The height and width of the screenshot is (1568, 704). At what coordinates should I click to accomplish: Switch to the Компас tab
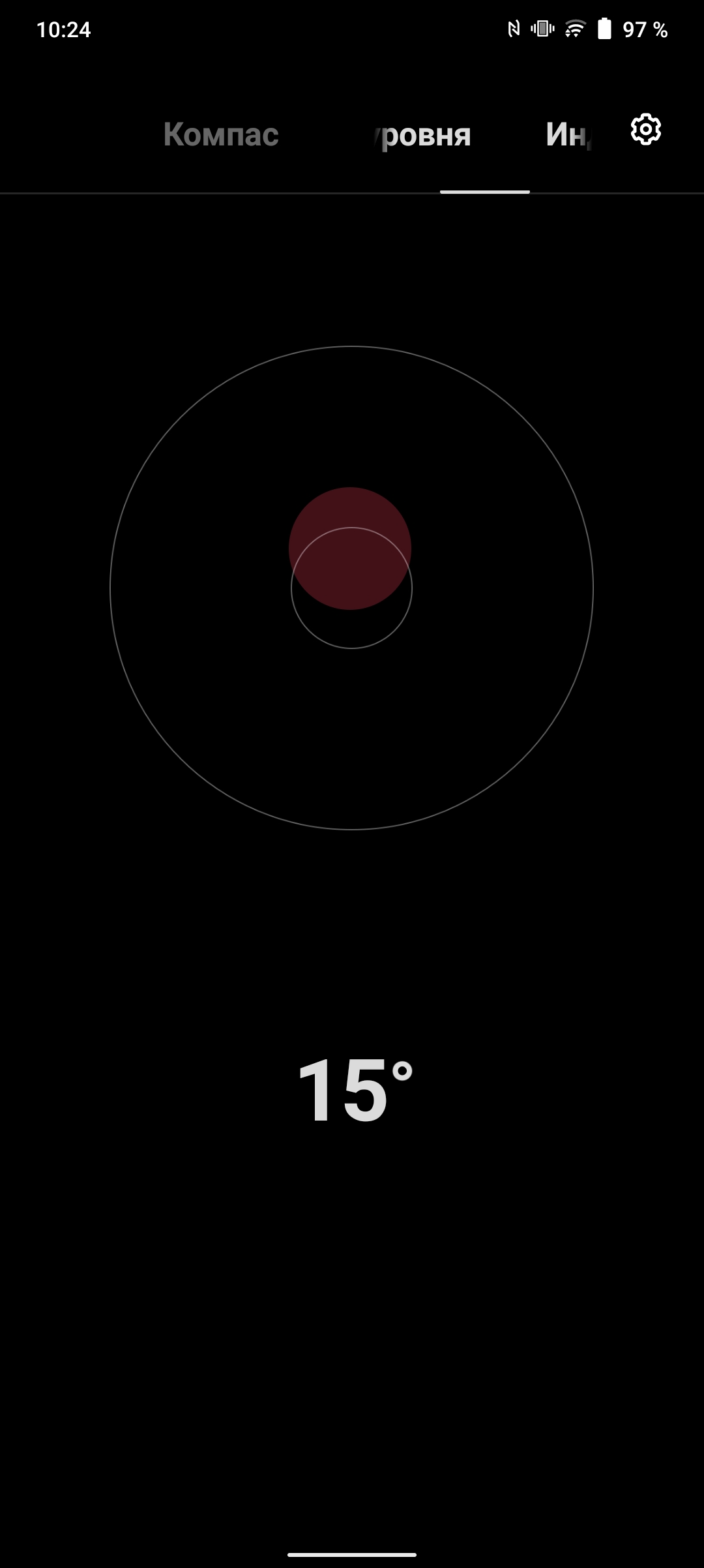[x=221, y=135]
